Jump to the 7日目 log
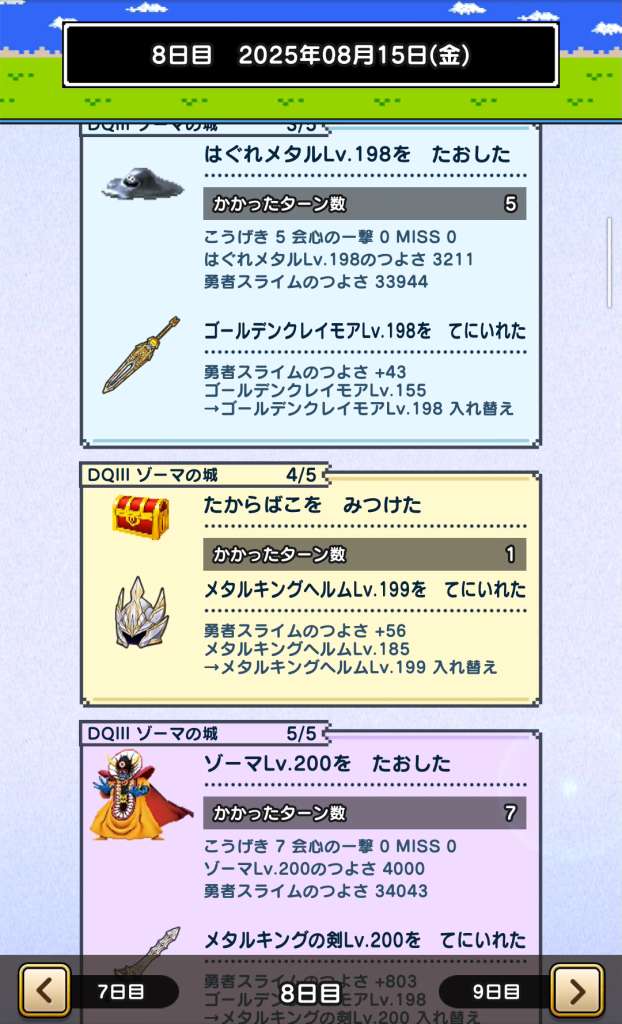This screenshot has height=1024, width=622. (122, 992)
